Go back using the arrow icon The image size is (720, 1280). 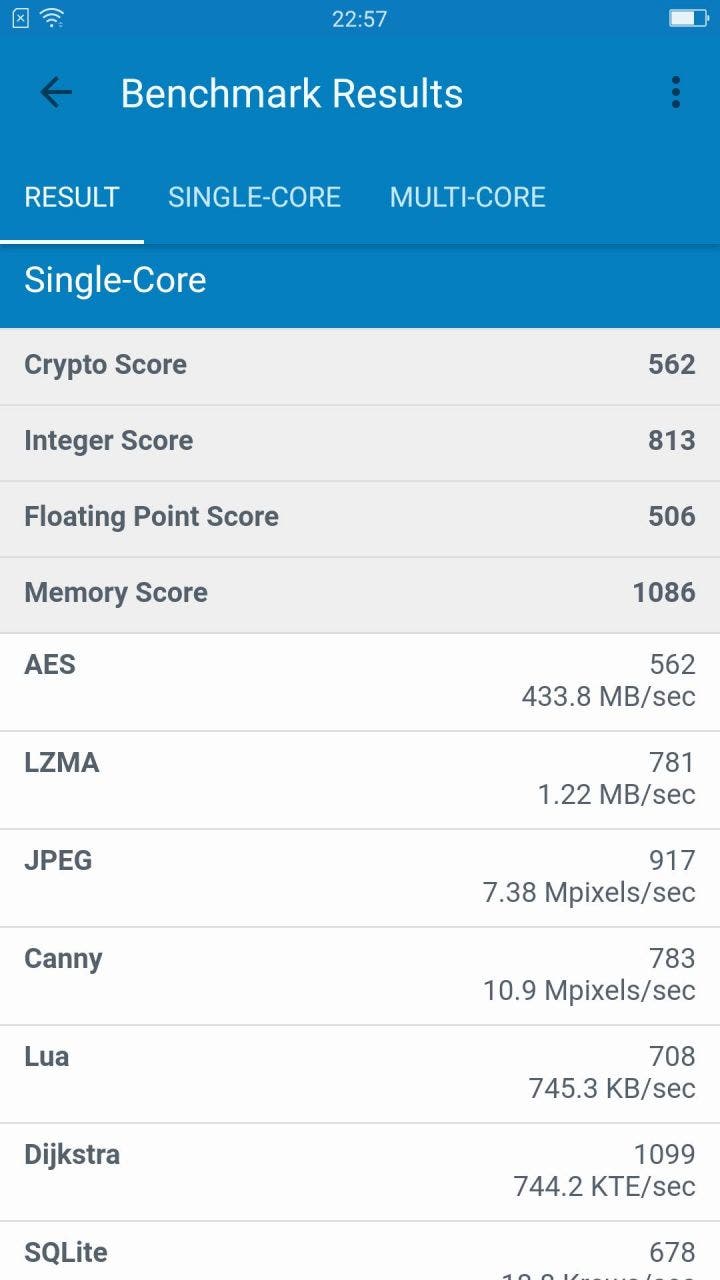pos(56,93)
